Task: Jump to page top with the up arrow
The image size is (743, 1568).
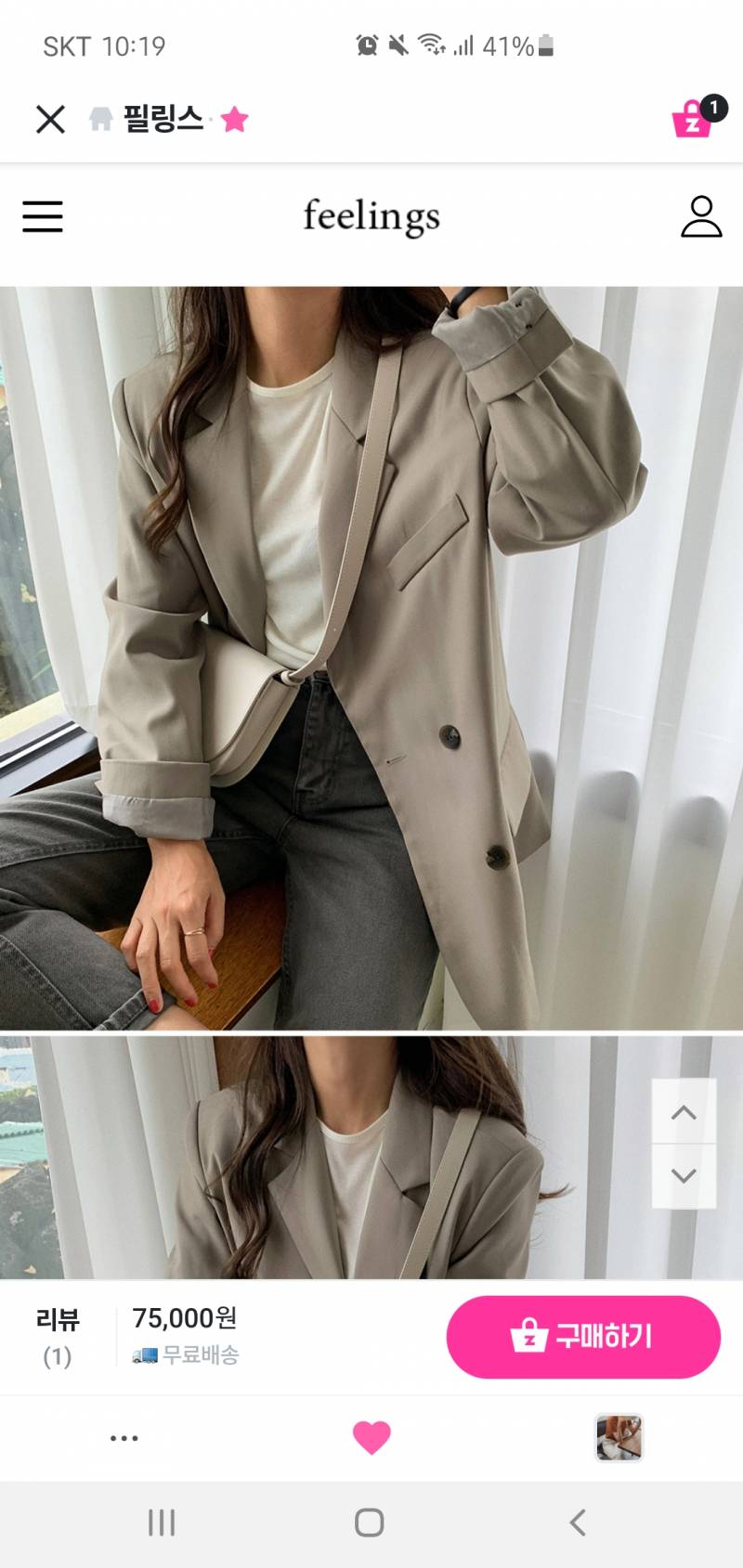Action: [x=684, y=1111]
